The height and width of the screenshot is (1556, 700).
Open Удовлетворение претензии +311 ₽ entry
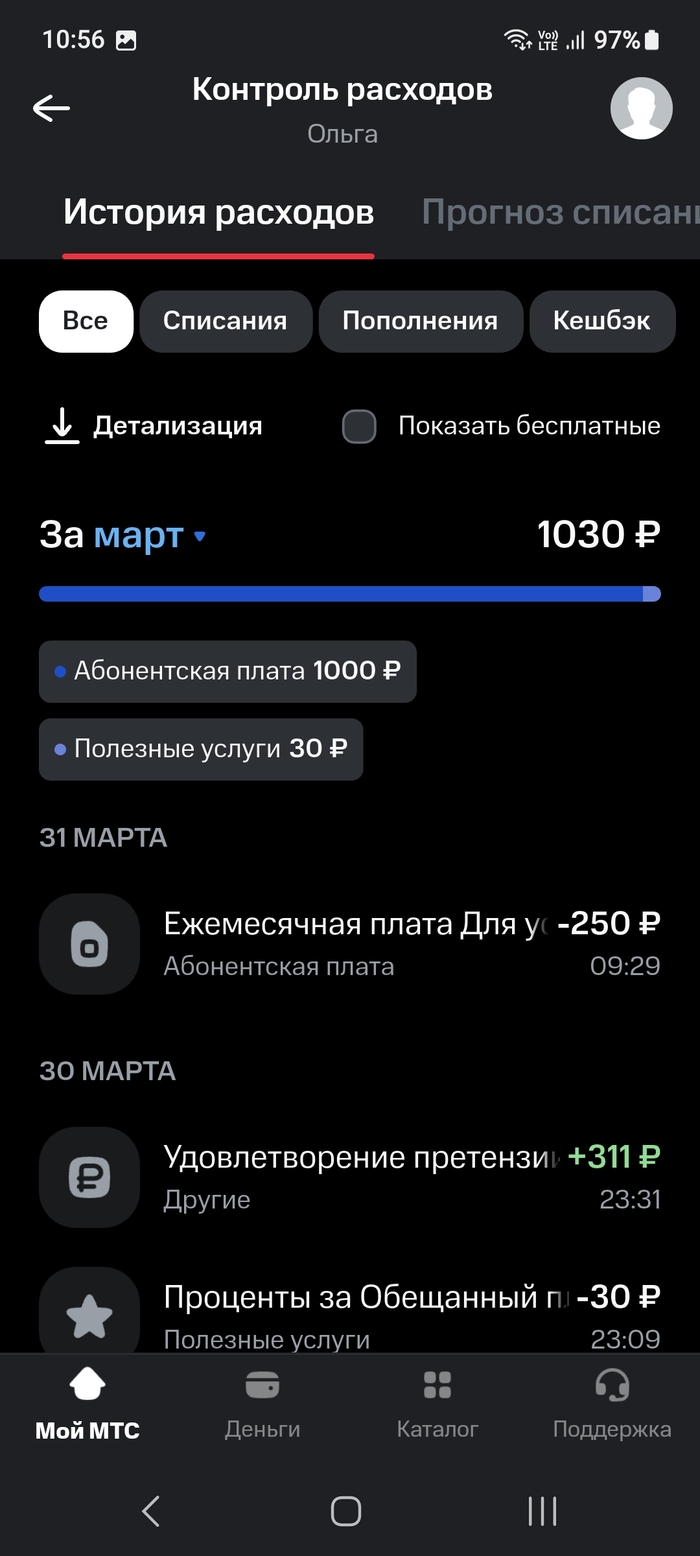pyautogui.click(x=349, y=1177)
